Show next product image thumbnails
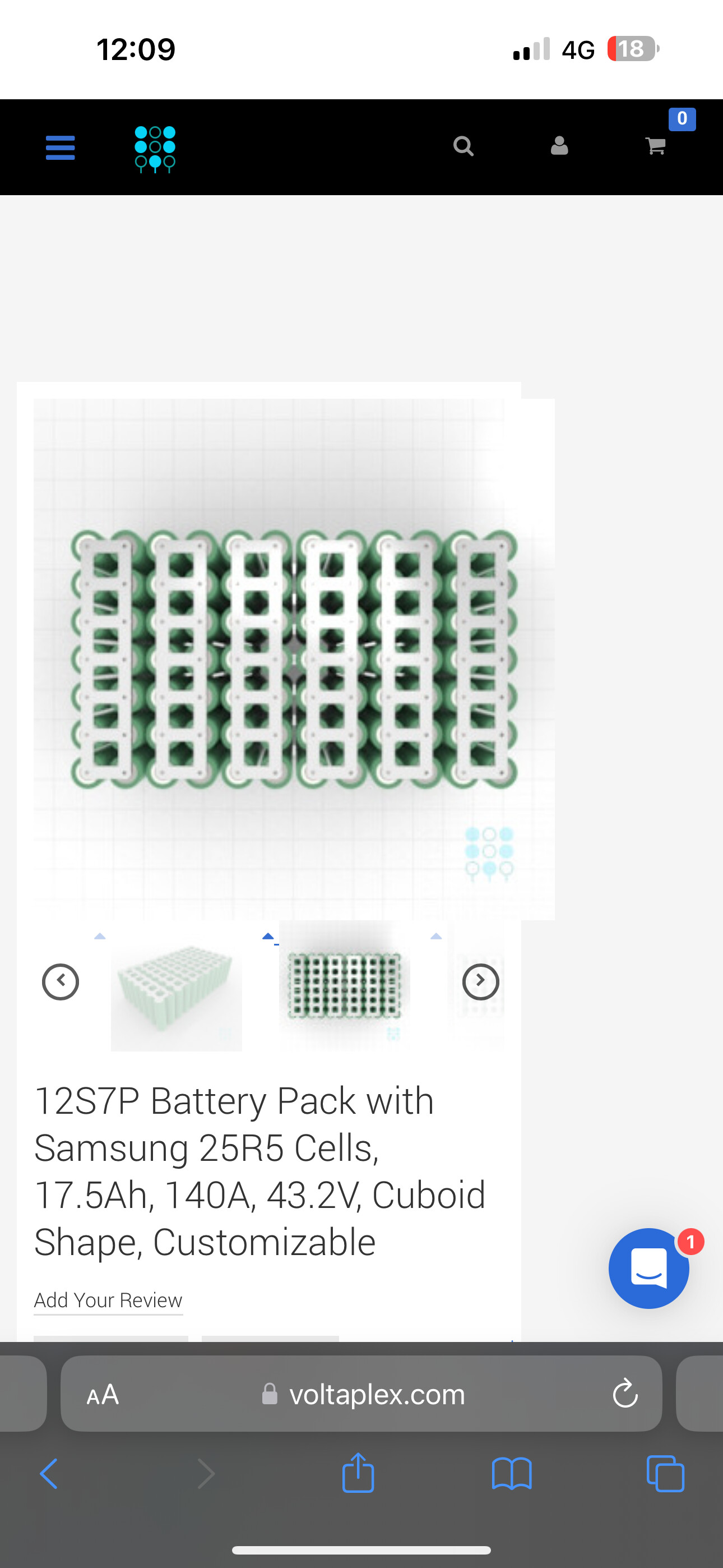The height and width of the screenshot is (1568, 723). pyautogui.click(x=480, y=982)
